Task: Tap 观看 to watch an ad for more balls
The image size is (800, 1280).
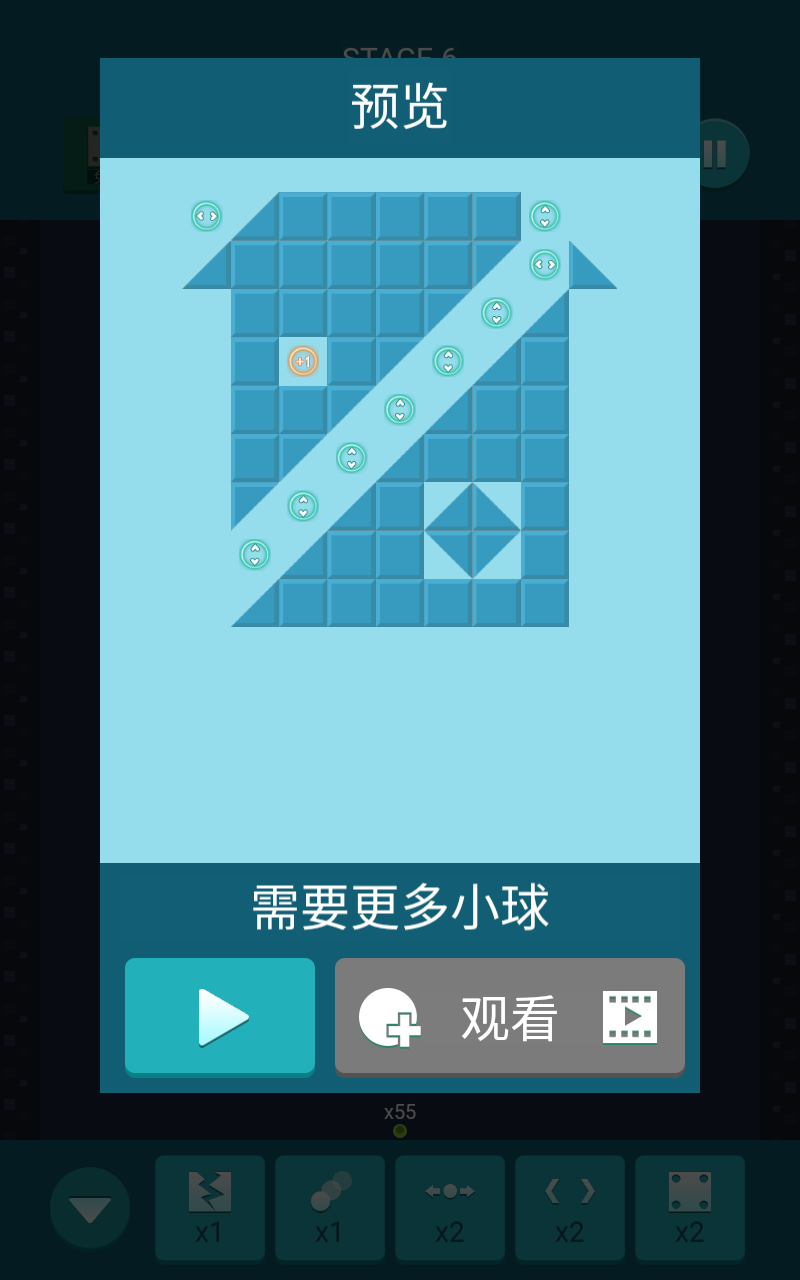Action: (510, 1016)
